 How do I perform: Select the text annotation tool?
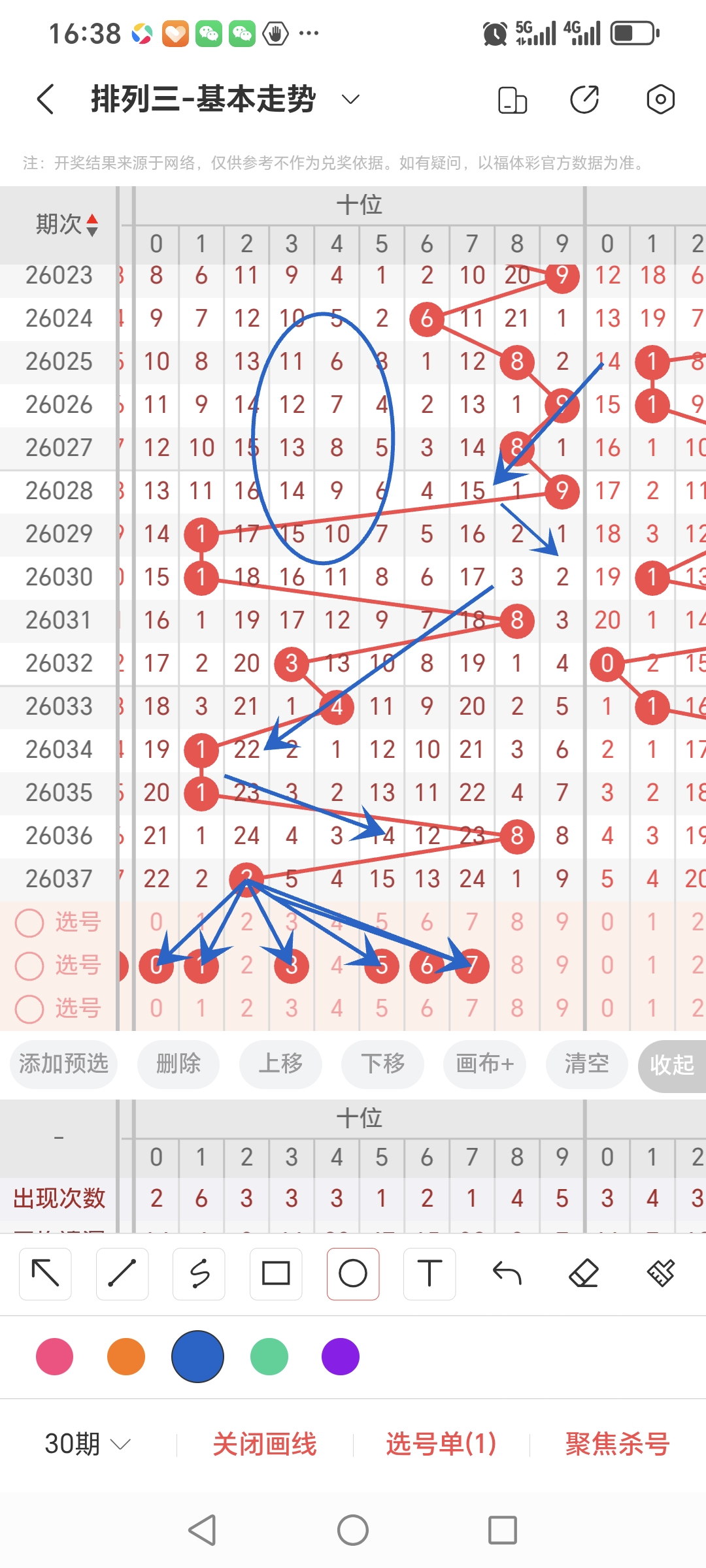[429, 1273]
